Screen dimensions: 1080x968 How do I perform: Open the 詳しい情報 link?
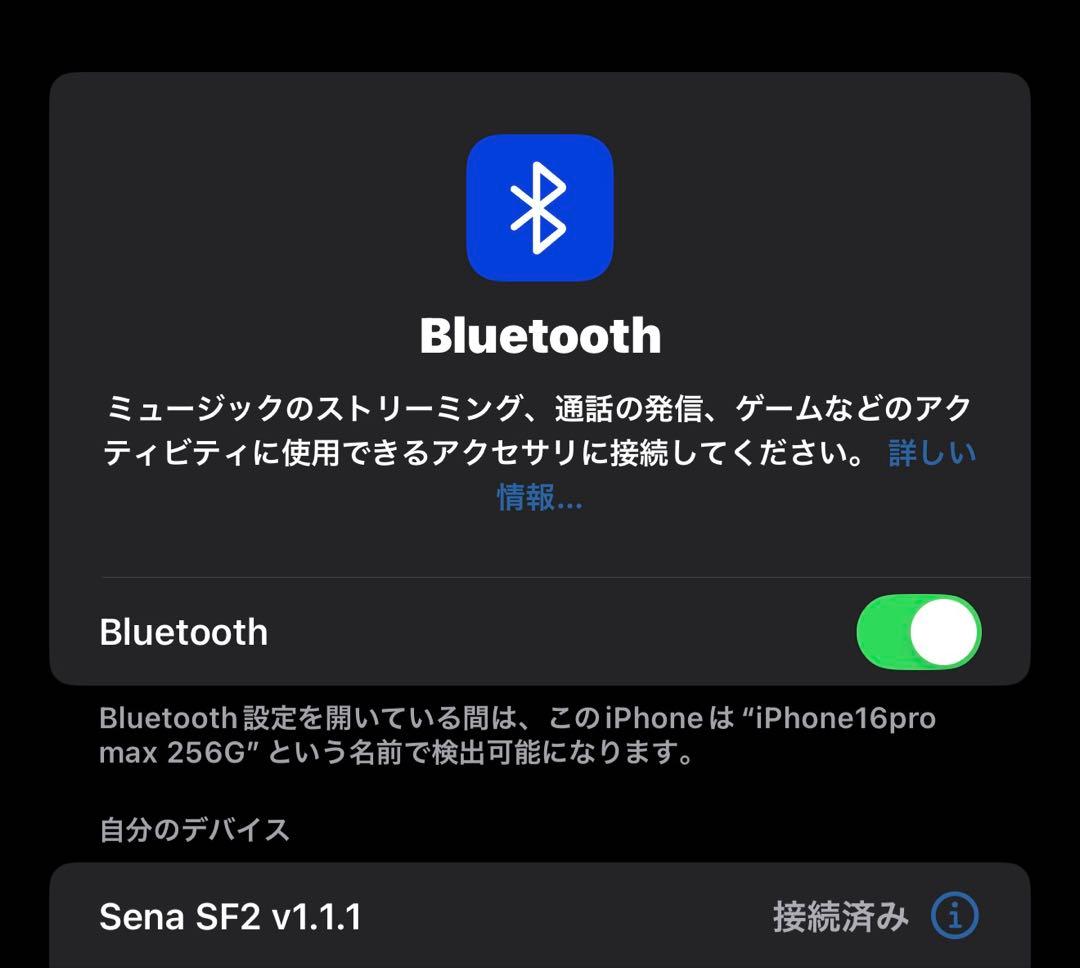tap(931, 454)
